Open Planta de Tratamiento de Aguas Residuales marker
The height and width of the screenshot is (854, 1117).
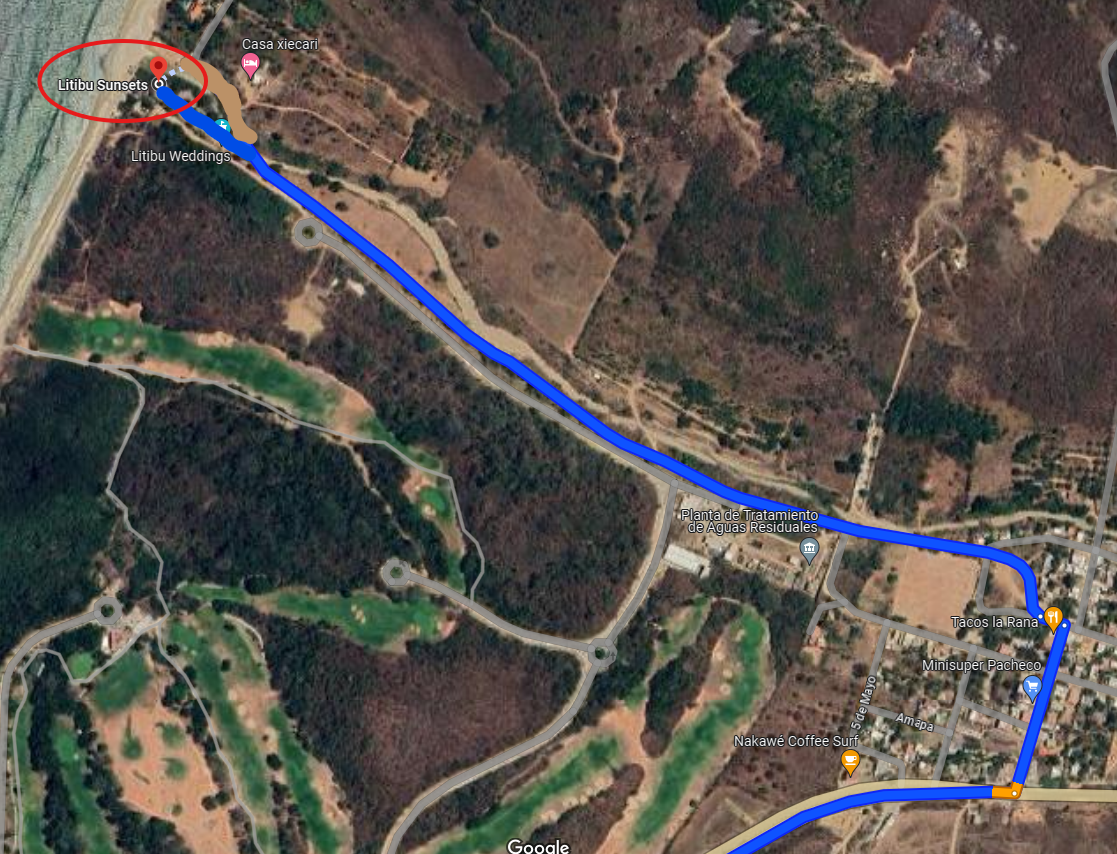[809, 549]
